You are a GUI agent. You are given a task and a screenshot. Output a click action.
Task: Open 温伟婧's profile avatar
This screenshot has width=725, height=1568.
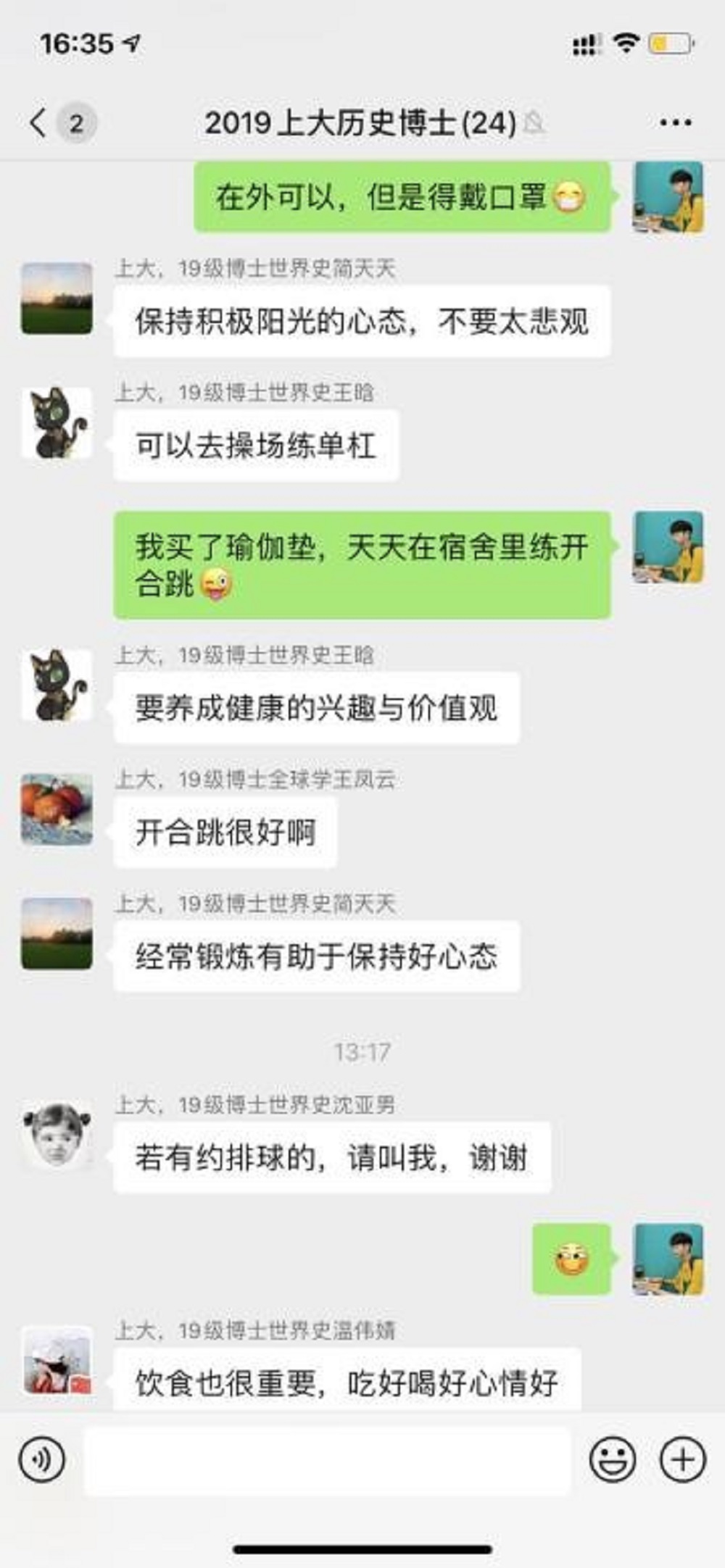[57, 1361]
